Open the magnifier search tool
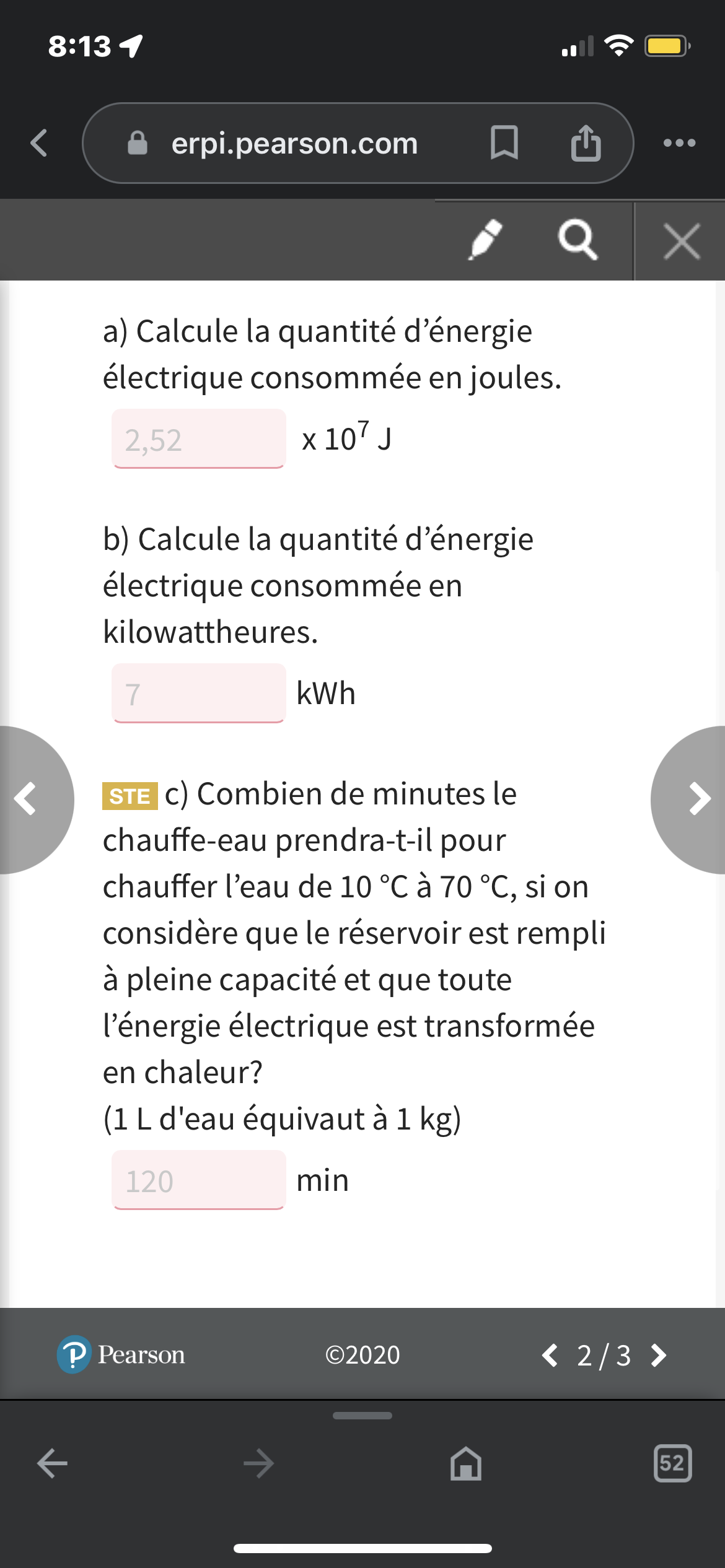 click(x=578, y=240)
